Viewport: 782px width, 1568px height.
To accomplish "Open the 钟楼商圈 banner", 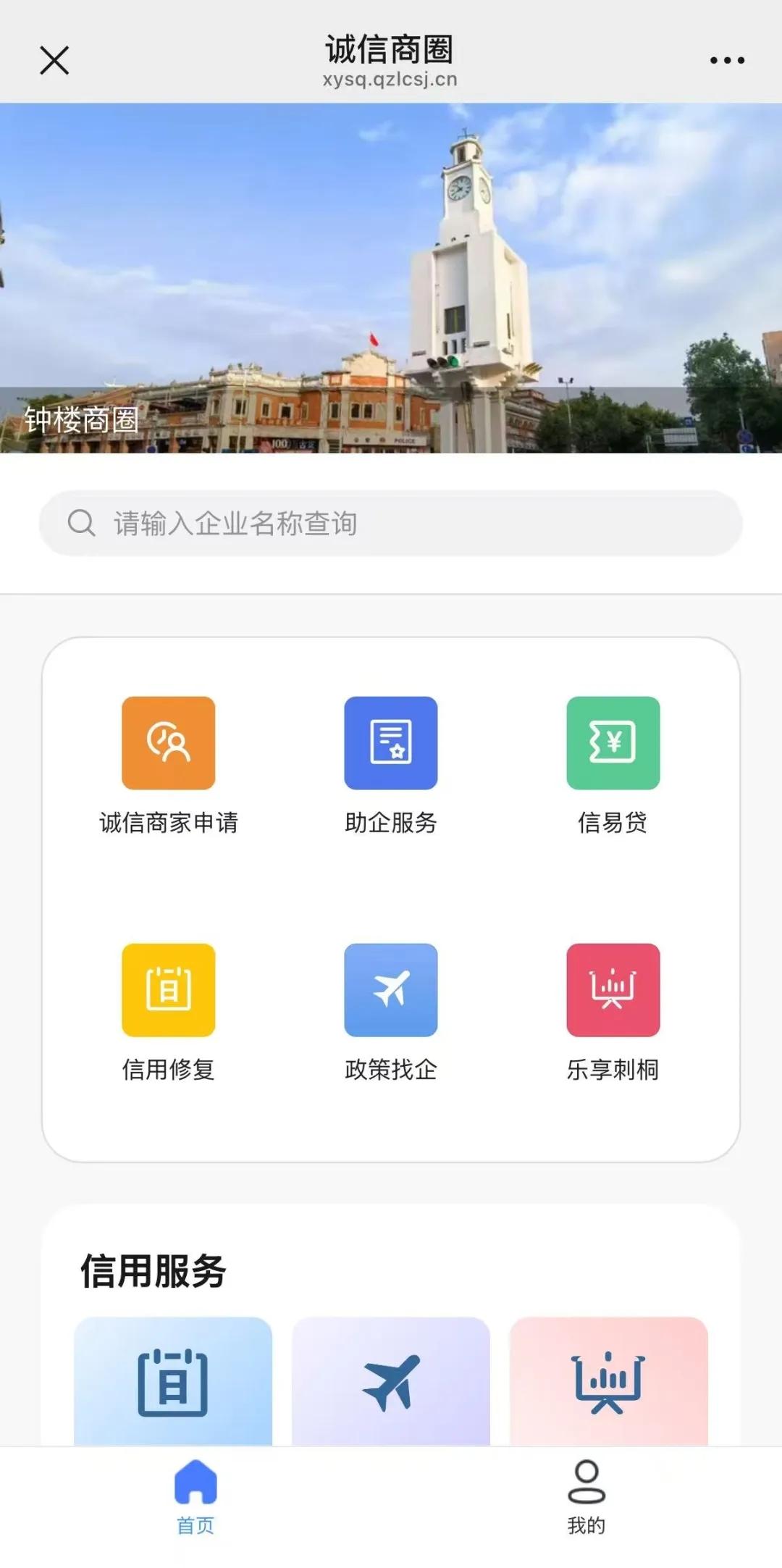I will coord(391,278).
